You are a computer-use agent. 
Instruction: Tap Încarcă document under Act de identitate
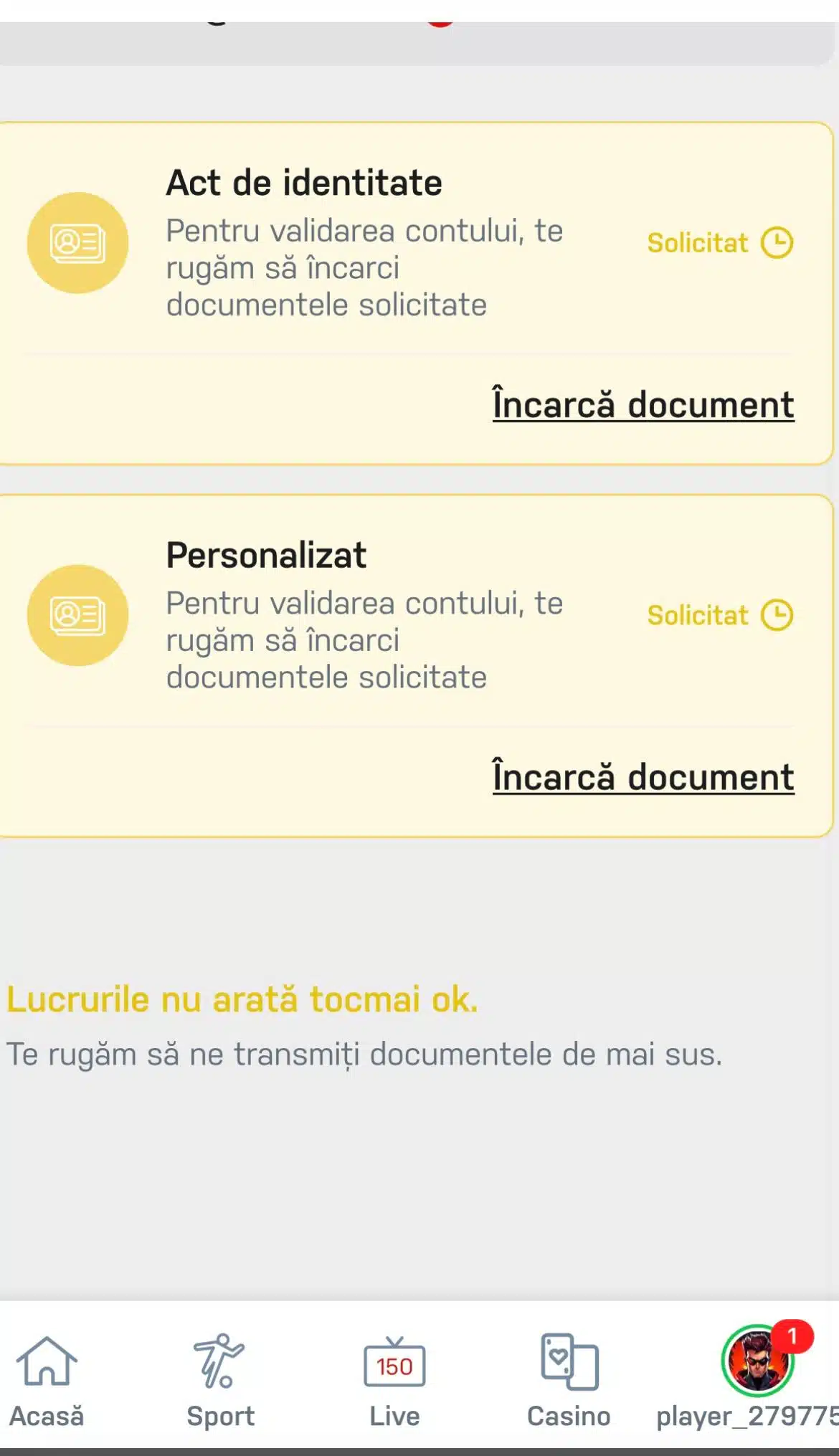tap(643, 405)
